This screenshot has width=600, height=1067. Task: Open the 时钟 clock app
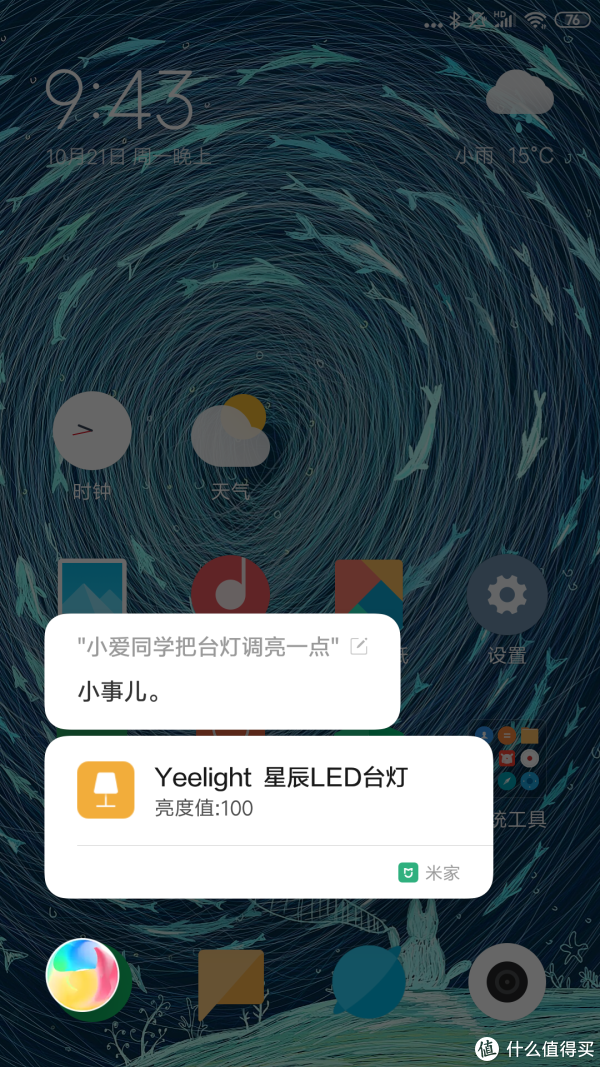point(92,432)
